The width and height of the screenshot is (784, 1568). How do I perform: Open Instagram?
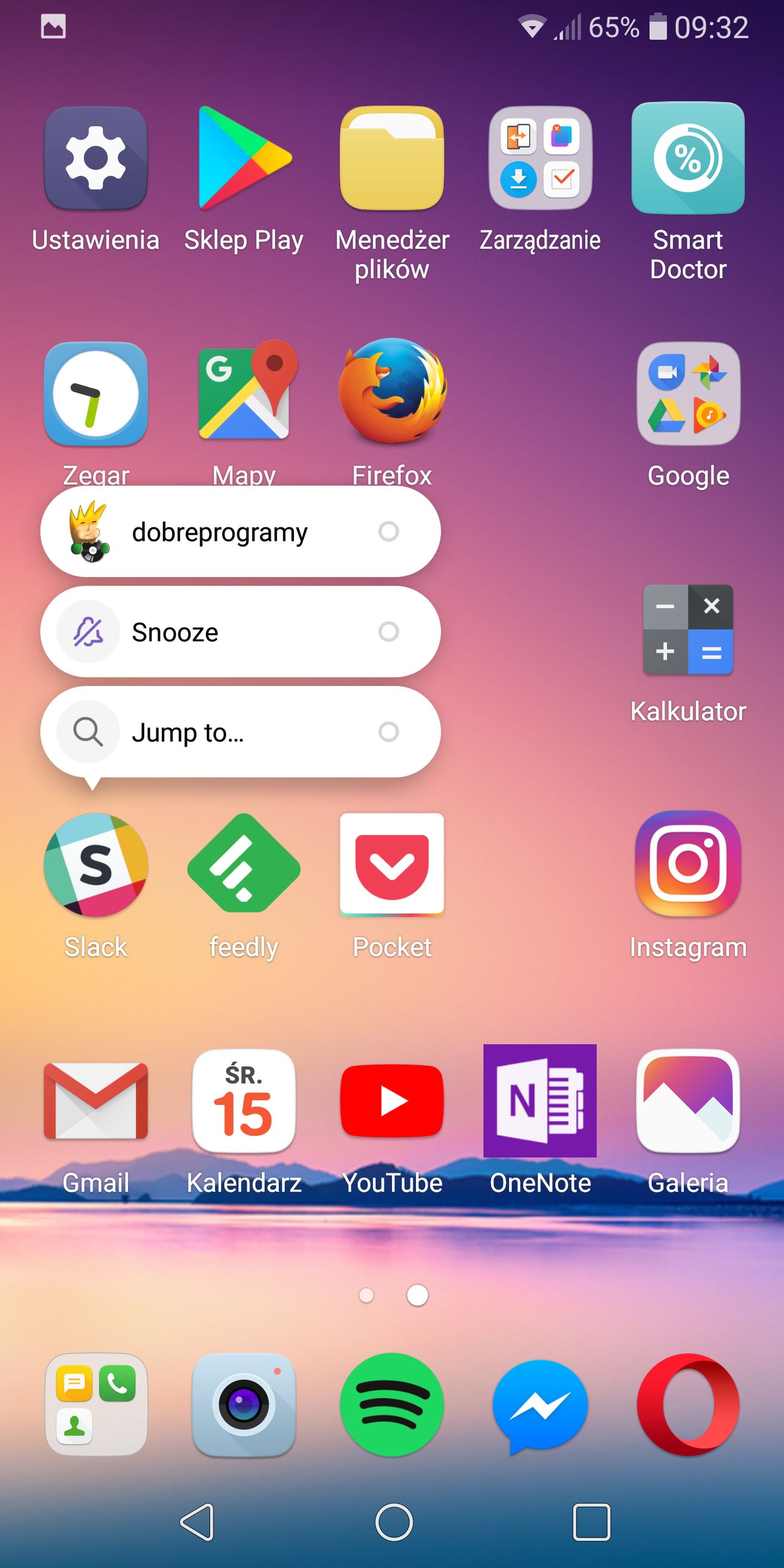[688, 864]
